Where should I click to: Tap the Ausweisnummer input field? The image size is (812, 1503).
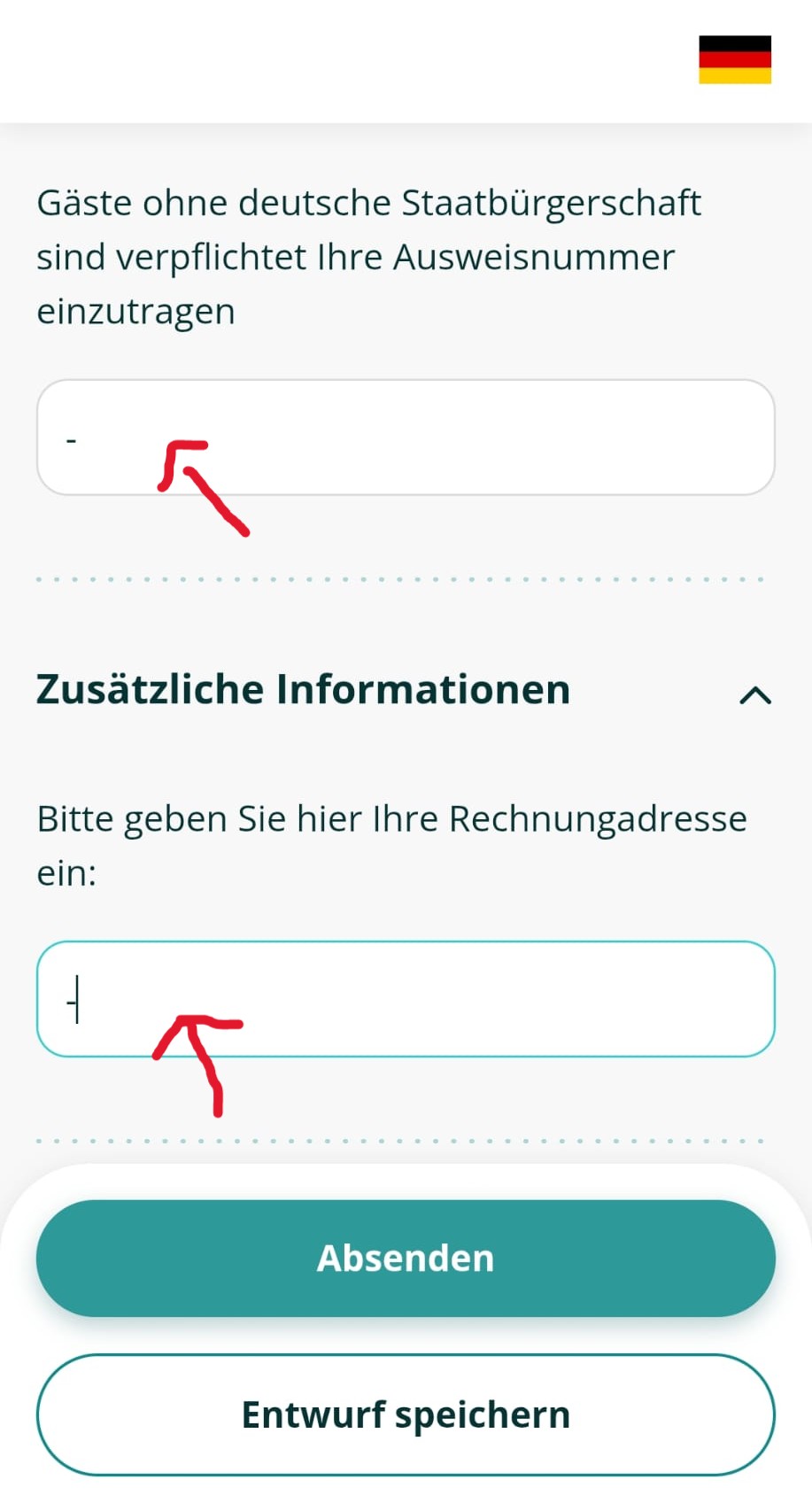406,438
